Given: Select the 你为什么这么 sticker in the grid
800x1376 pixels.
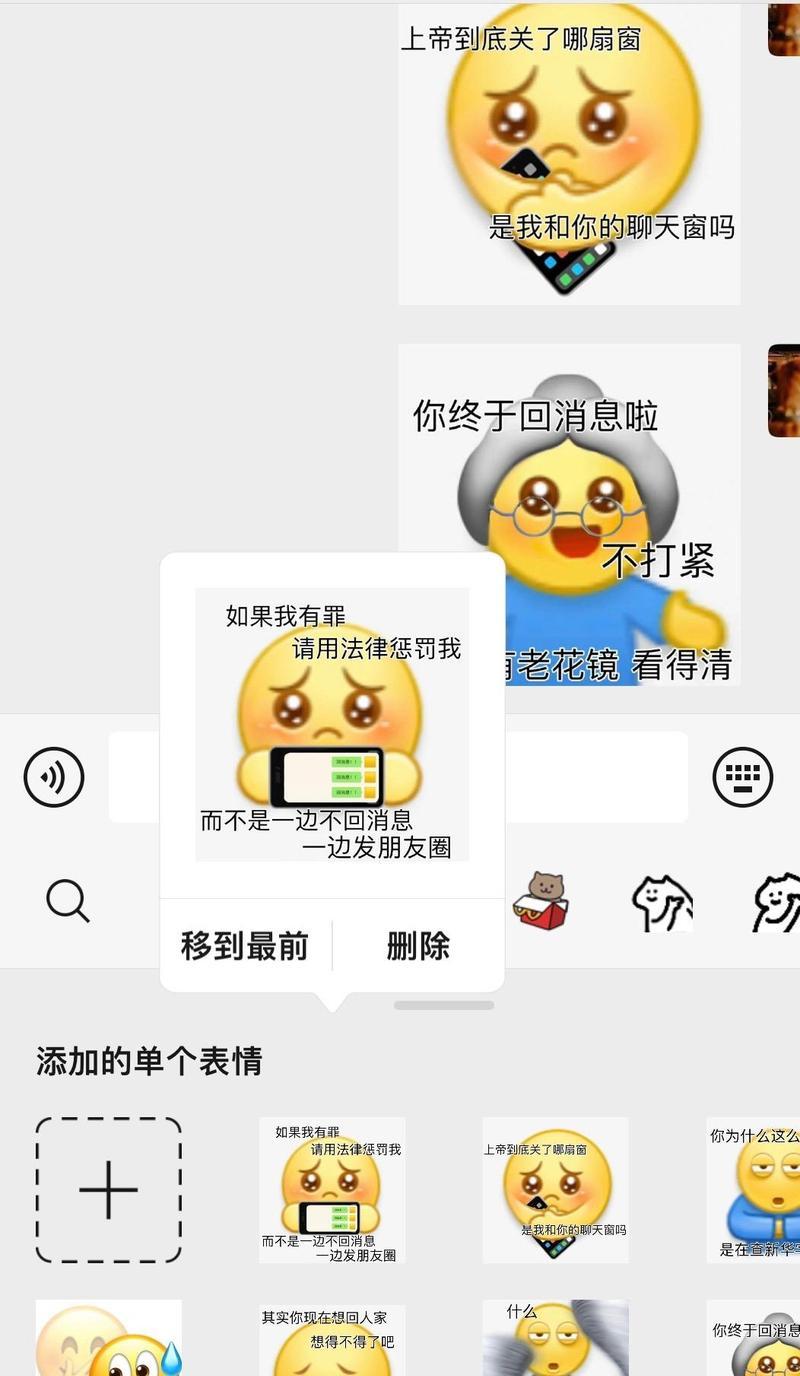Looking at the screenshot, I should [755, 1190].
